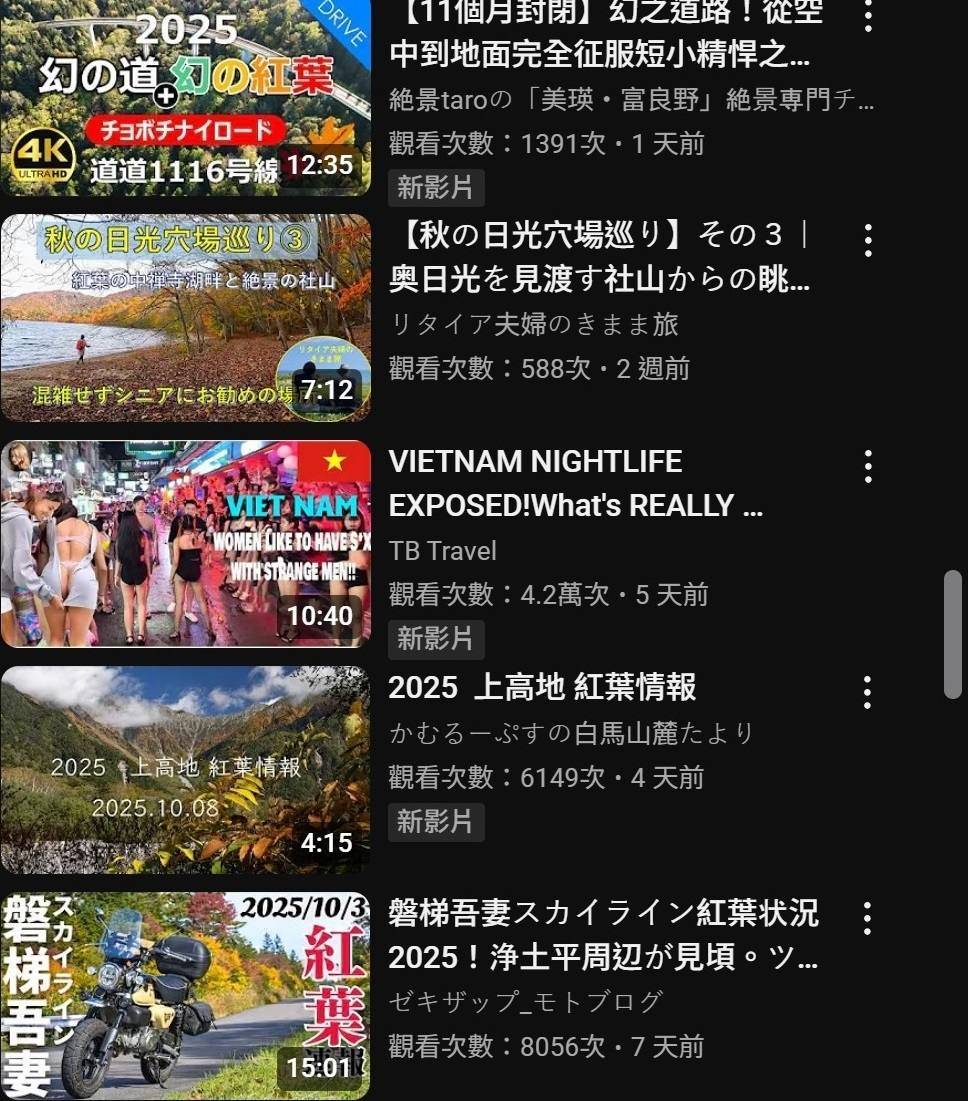Open options for the 幻之道路 video
Viewport: 968px width, 1101px height.
(867, 15)
